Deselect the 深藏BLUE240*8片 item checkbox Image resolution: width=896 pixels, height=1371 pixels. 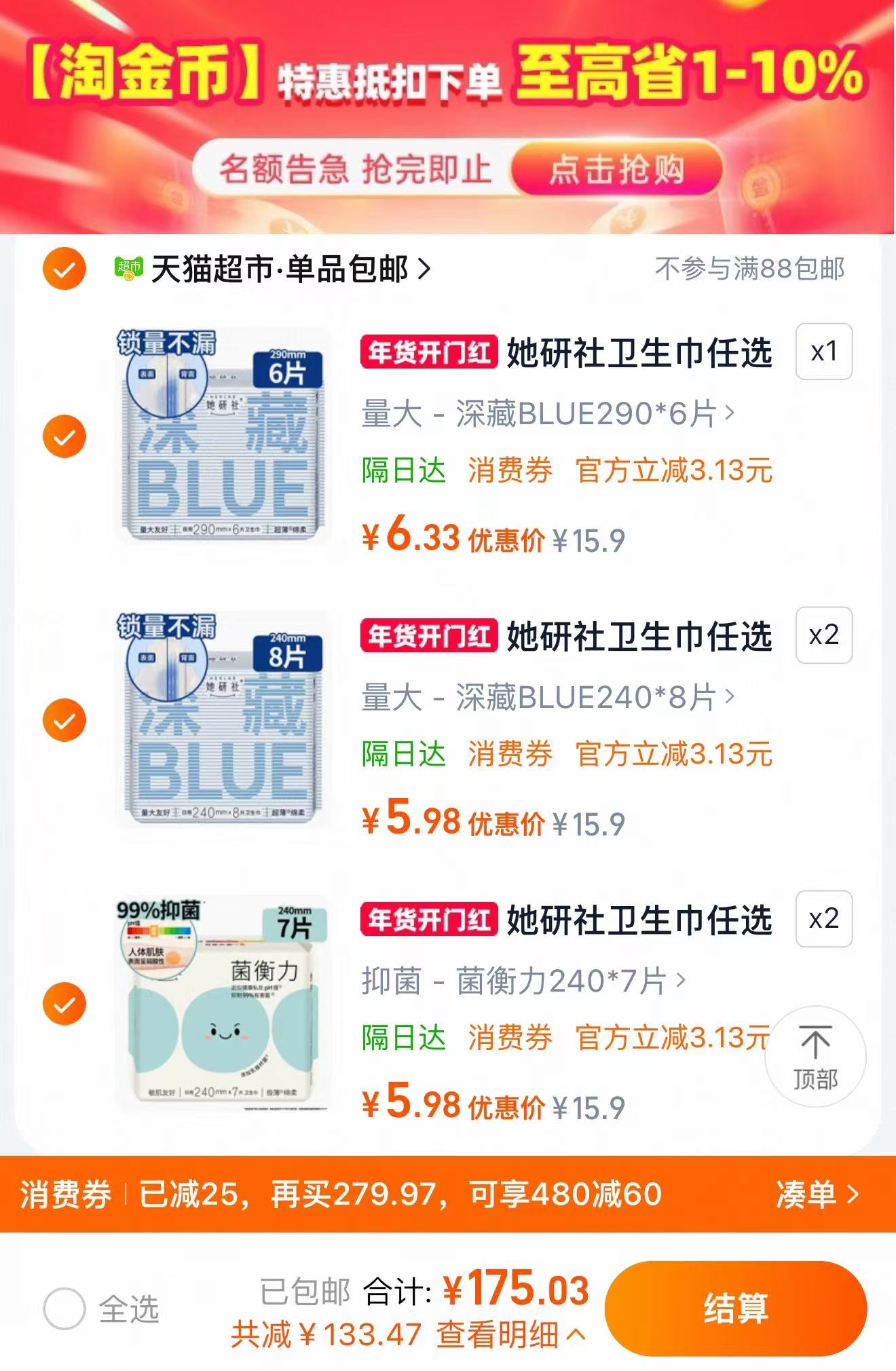[x=64, y=719]
